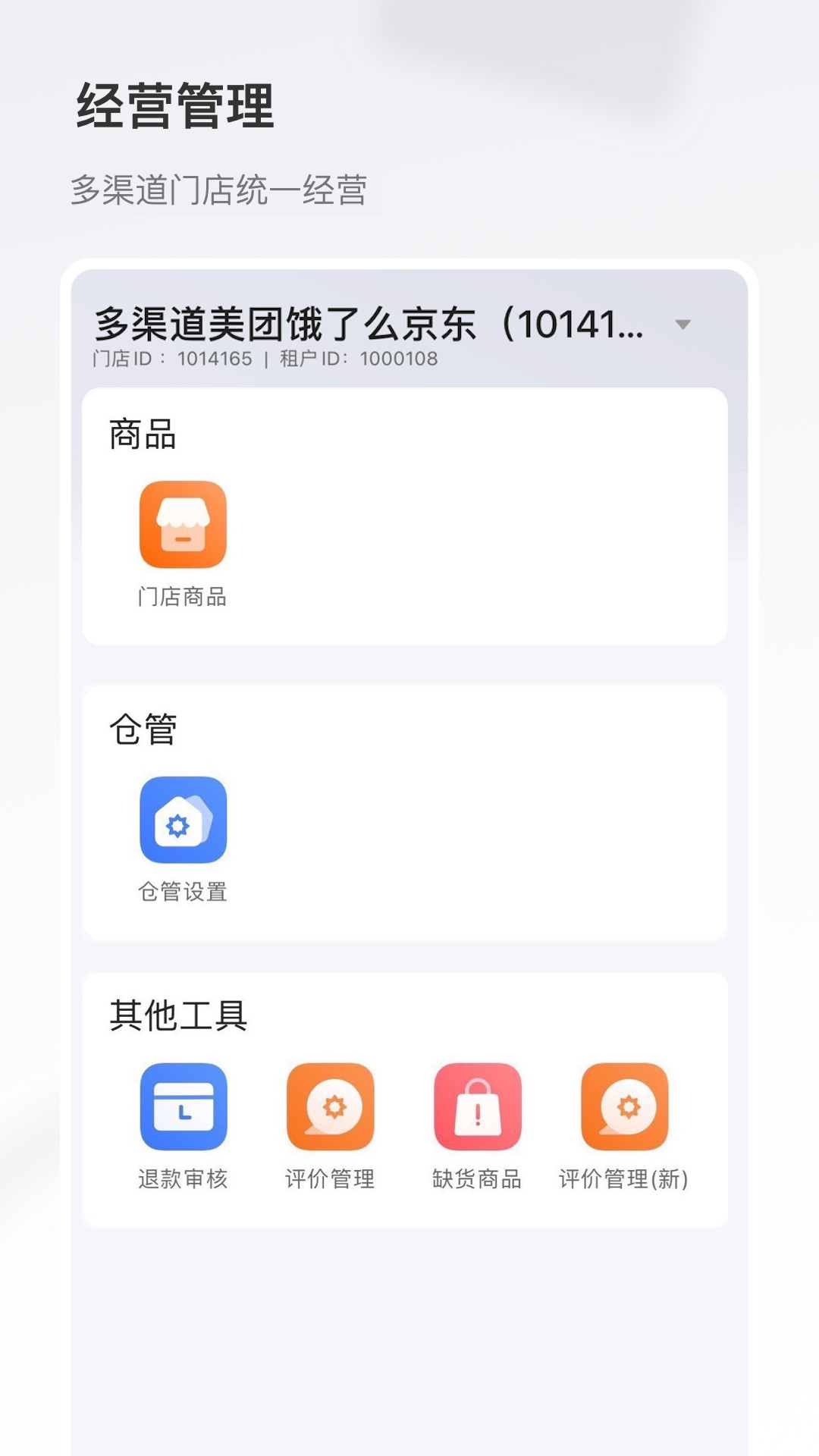Tap the orange storefront 门店商品 icon
The height and width of the screenshot is (1456, 819).
pos(183,524)
